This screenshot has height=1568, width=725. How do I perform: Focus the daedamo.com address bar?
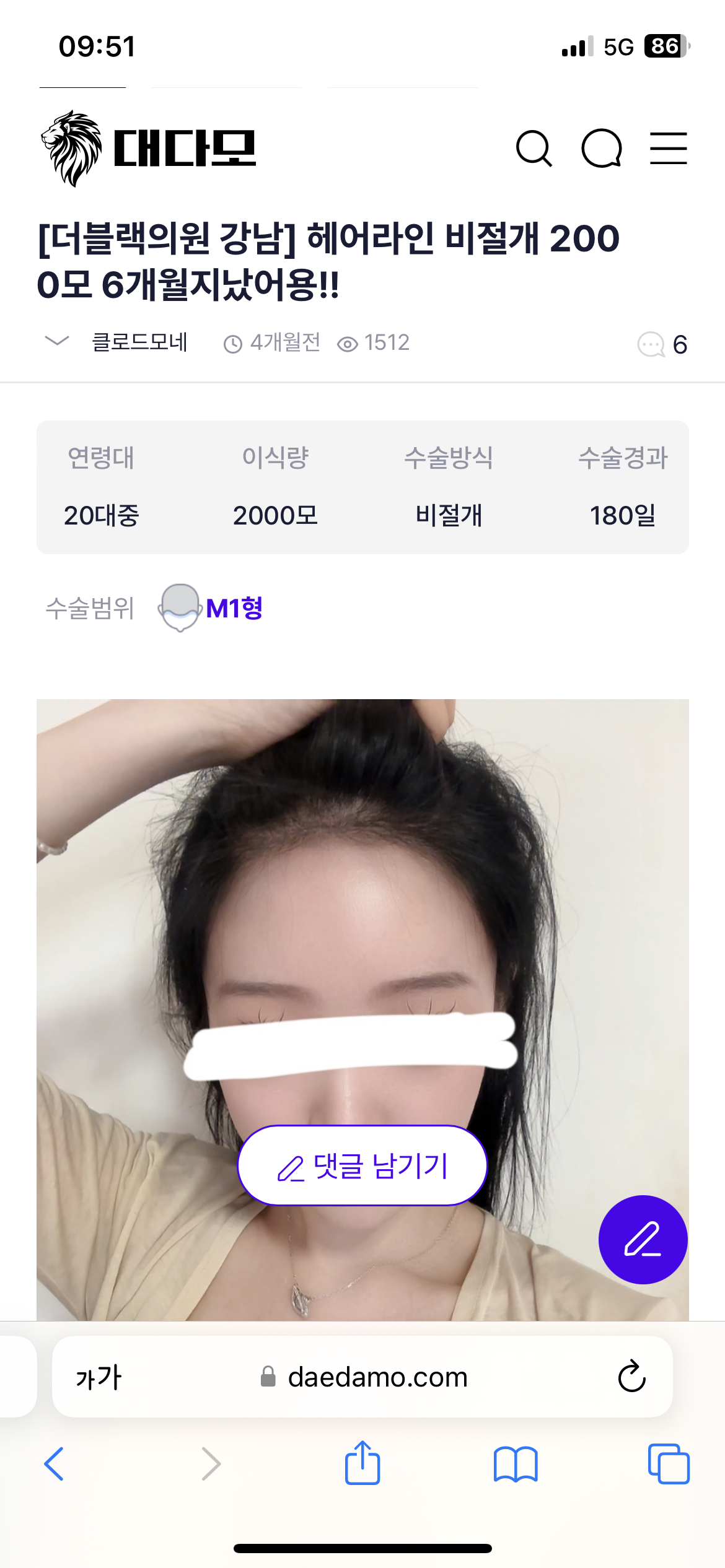tap(362, 1377)
